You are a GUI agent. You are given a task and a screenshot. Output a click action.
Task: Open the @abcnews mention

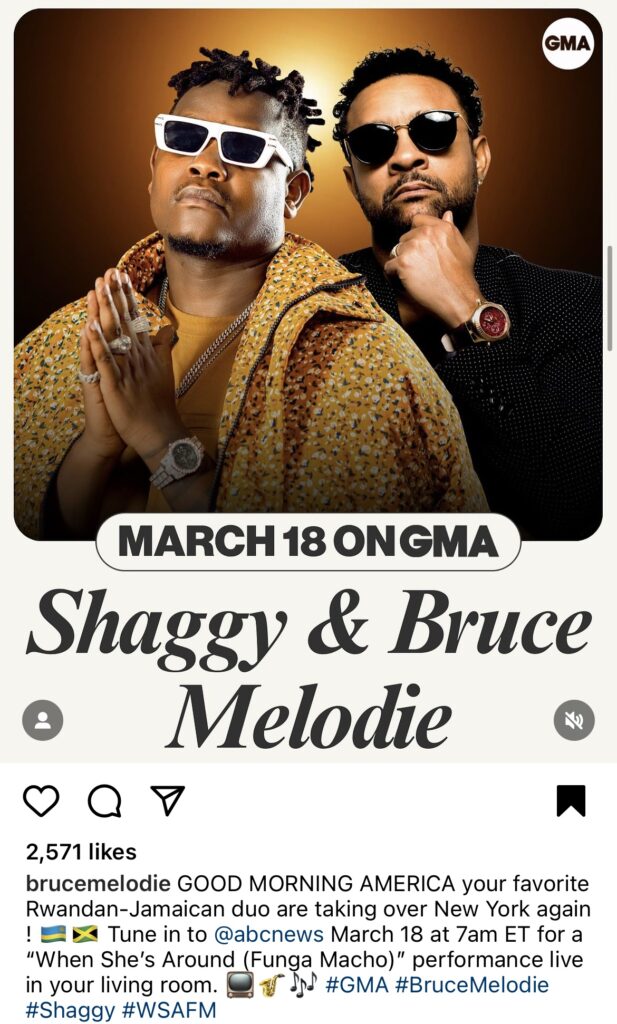tap(268, 934)
